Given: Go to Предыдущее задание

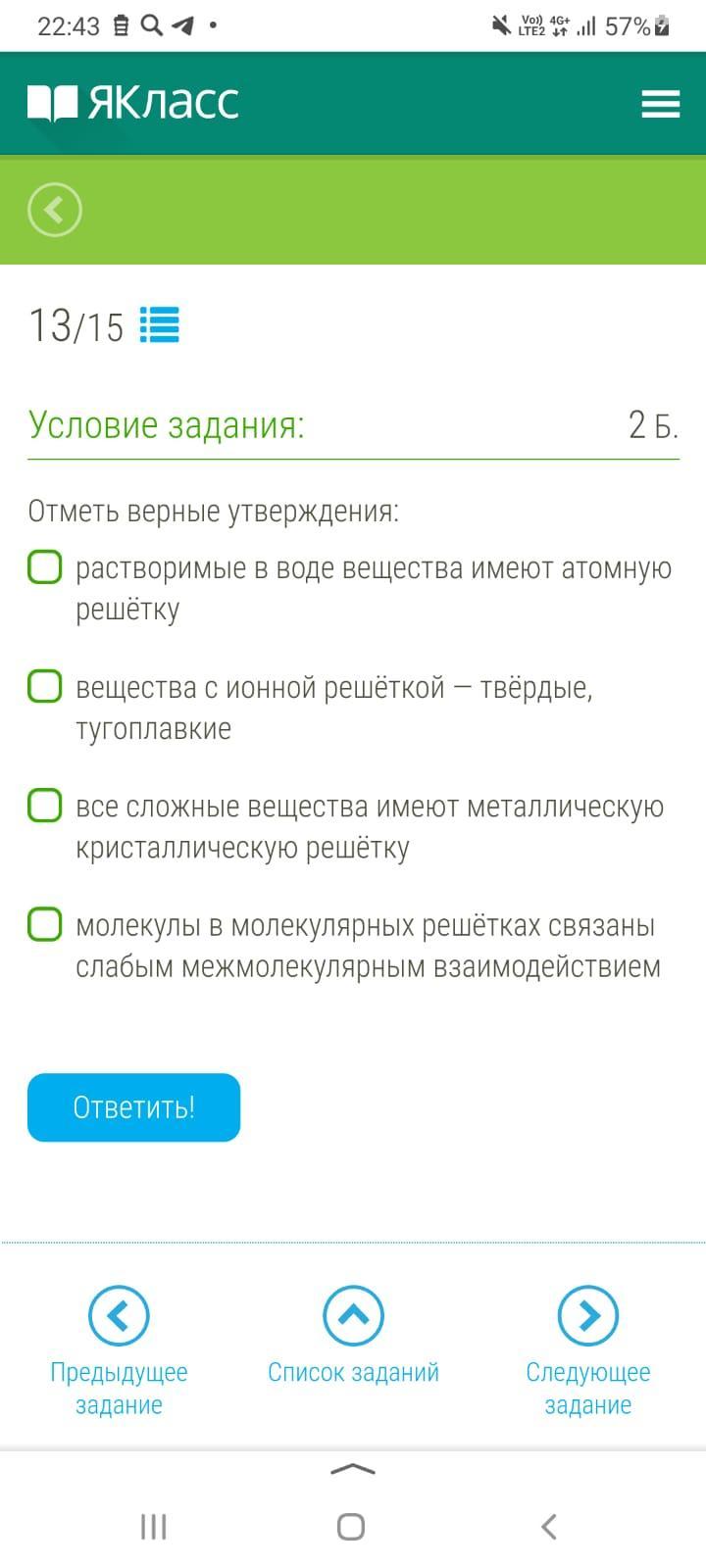Looking at the screenshot, I should click(119, 1351).
